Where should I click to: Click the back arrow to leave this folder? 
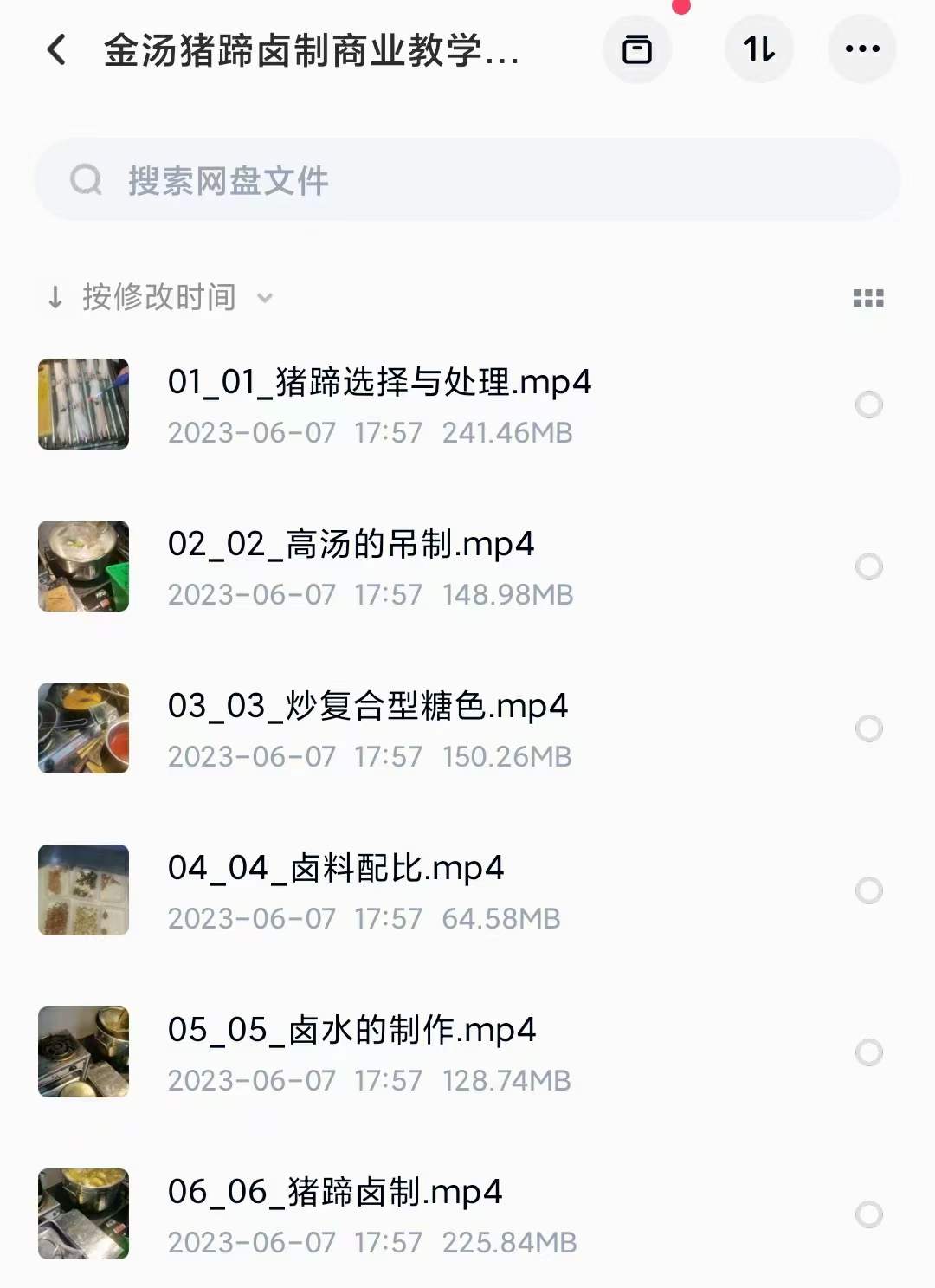point(56,49)
